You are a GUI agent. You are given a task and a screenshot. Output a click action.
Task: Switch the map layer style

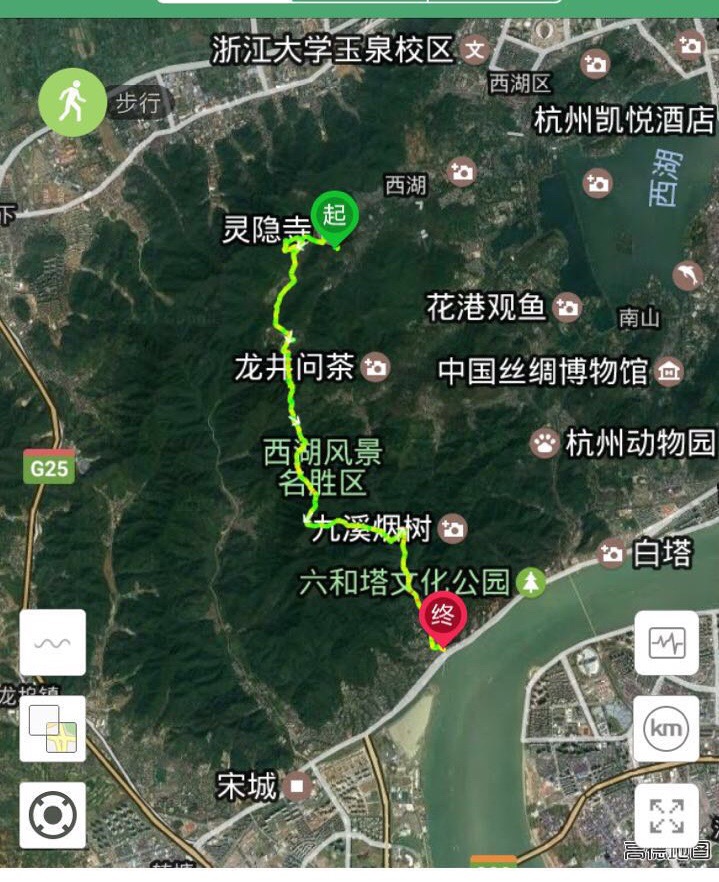[52, 728]
